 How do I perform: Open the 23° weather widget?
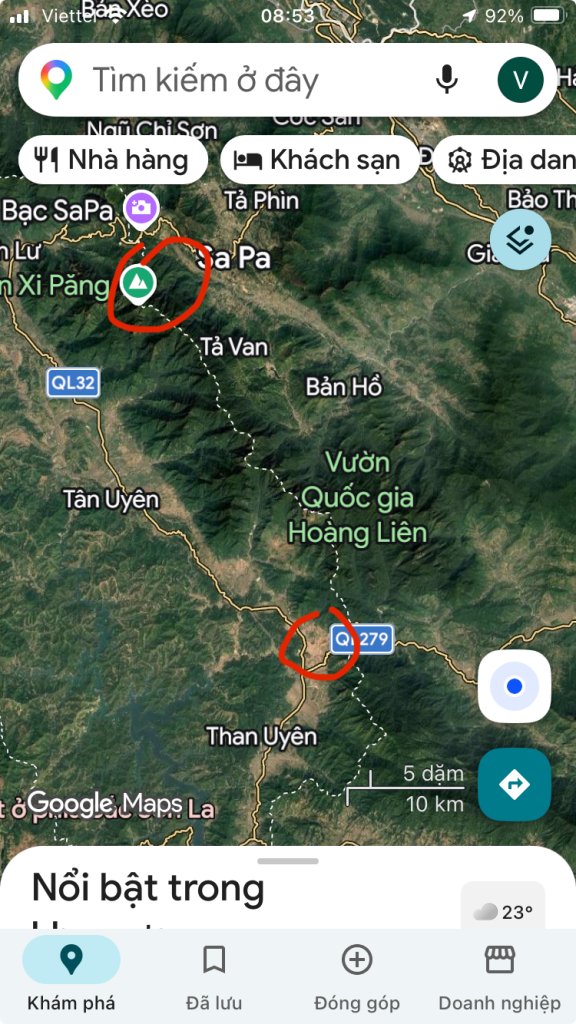503,912
